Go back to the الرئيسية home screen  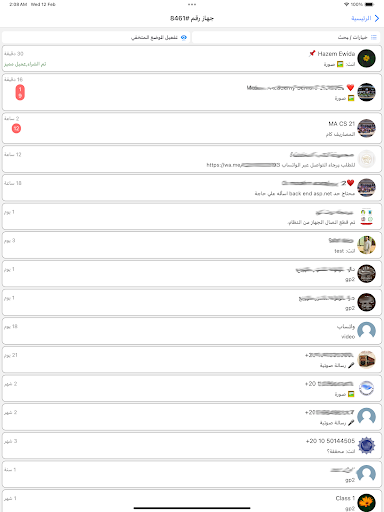click(365, 18)
